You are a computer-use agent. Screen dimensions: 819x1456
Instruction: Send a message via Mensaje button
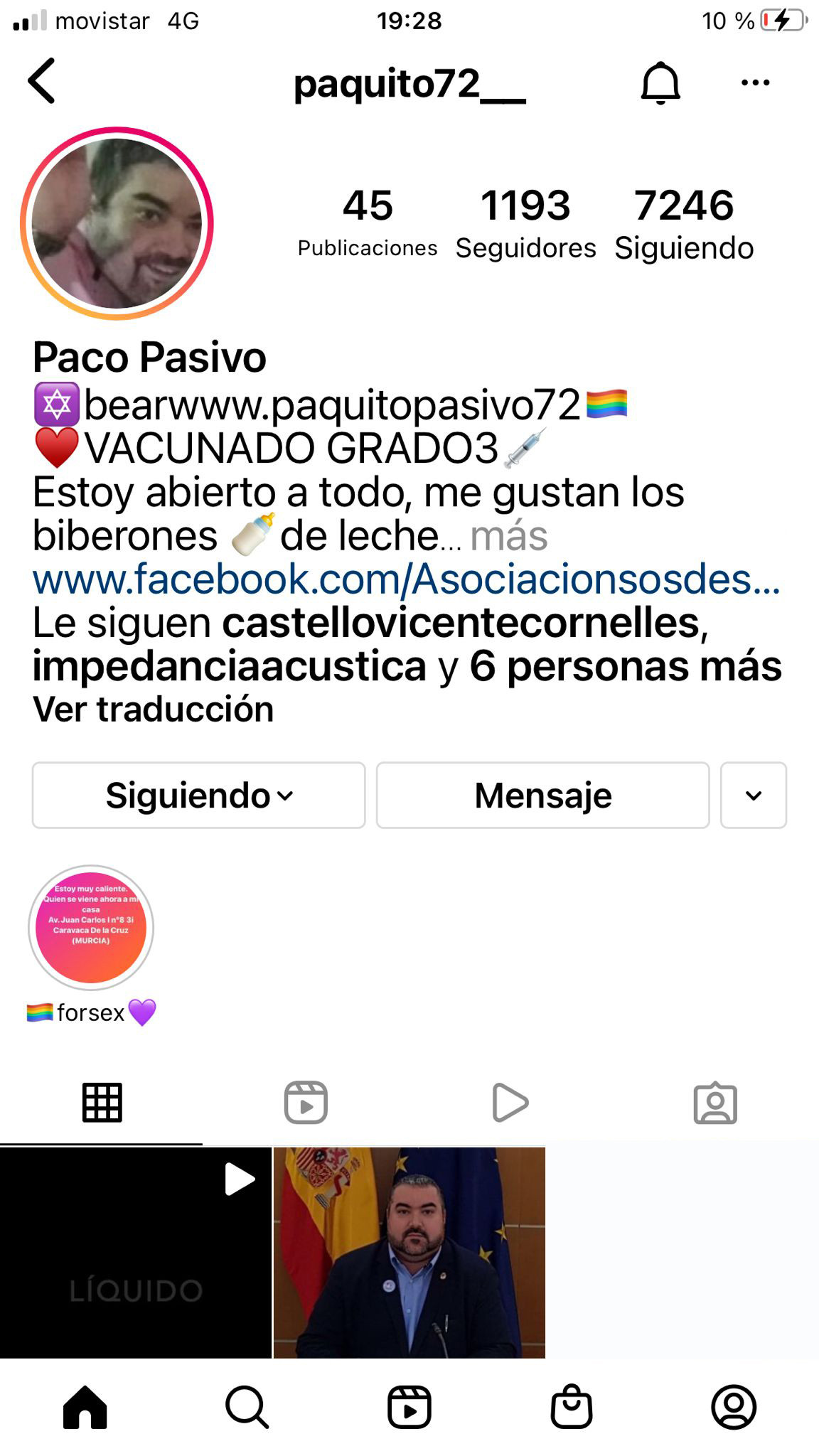click(542, 795)
